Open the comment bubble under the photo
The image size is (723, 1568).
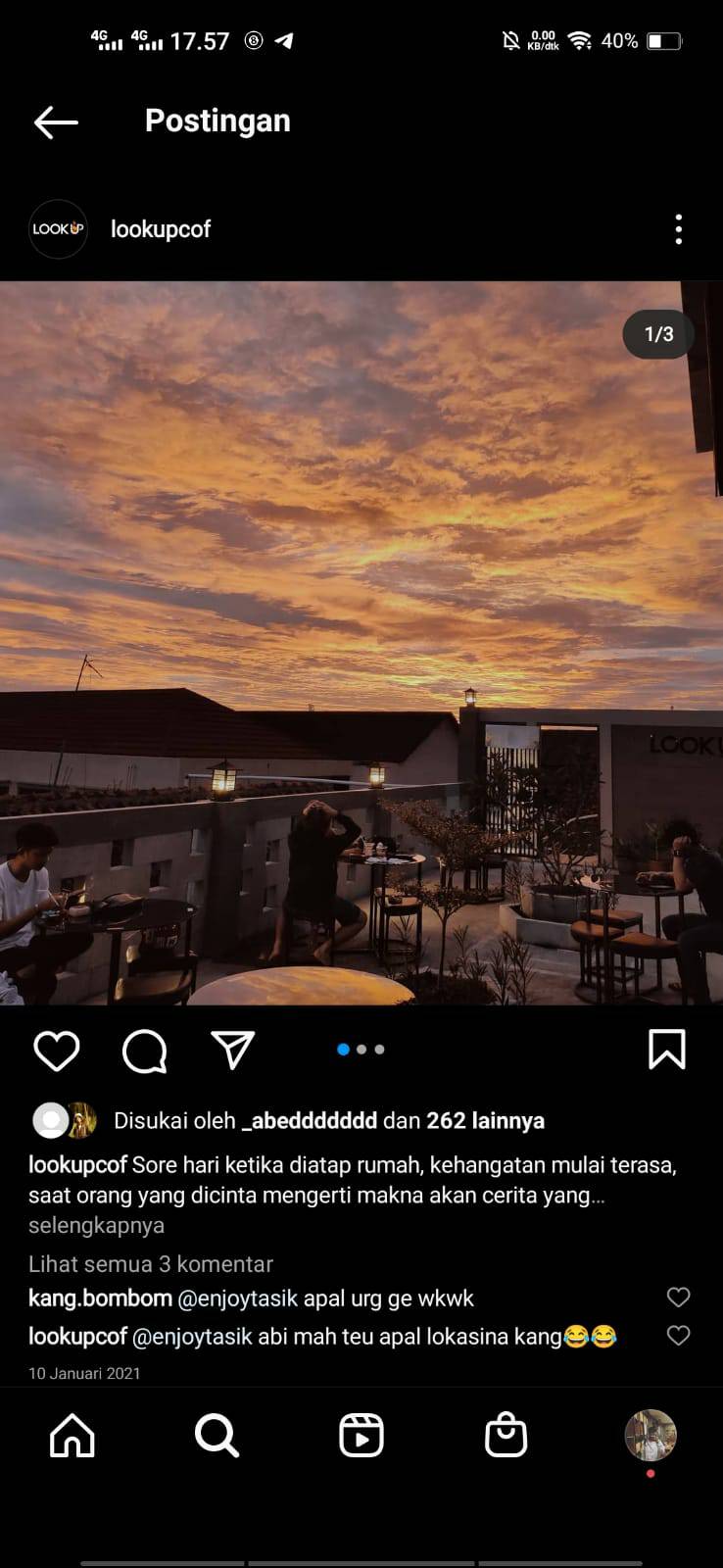145,1051
